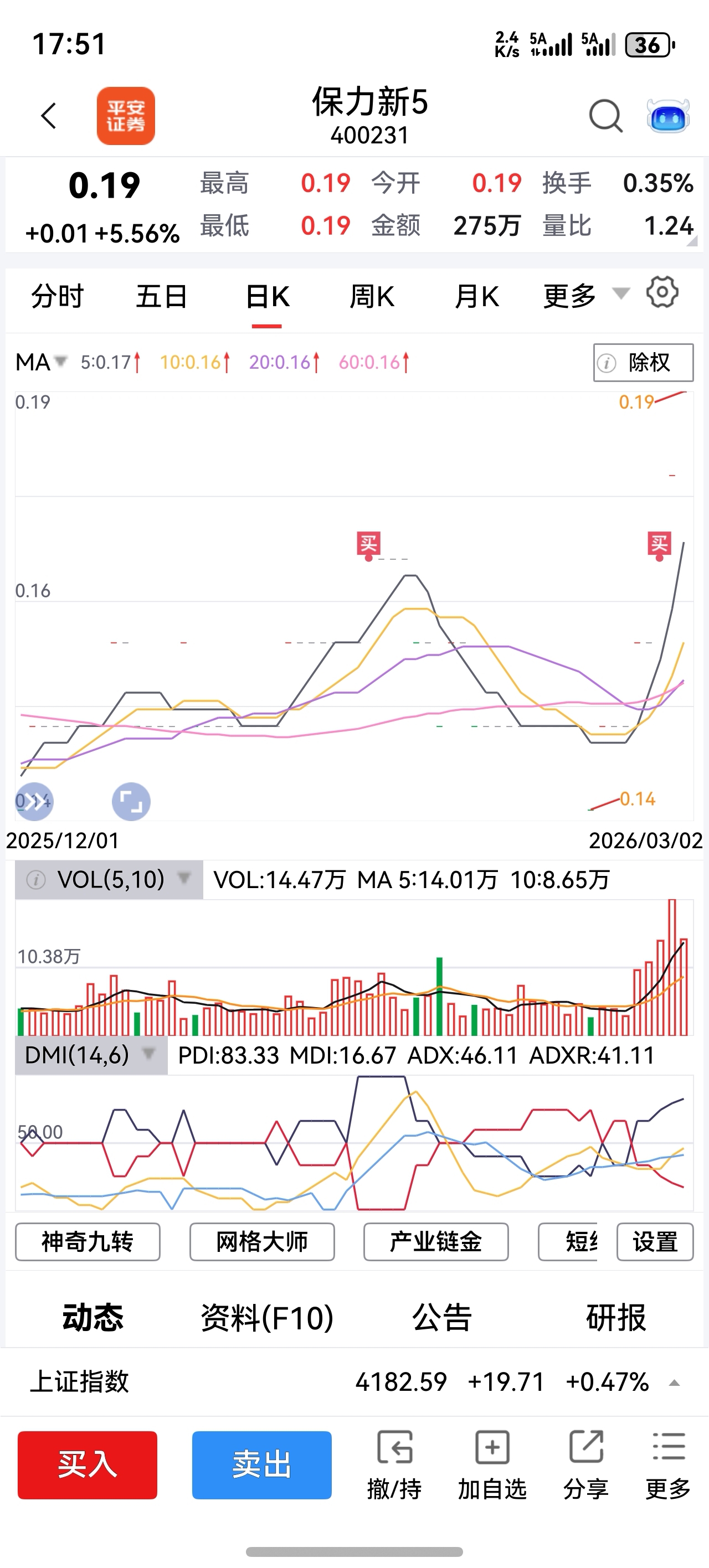Tap the blue 卖出 button
This screenshot has height=1568, width=709.
(262, 1464)
